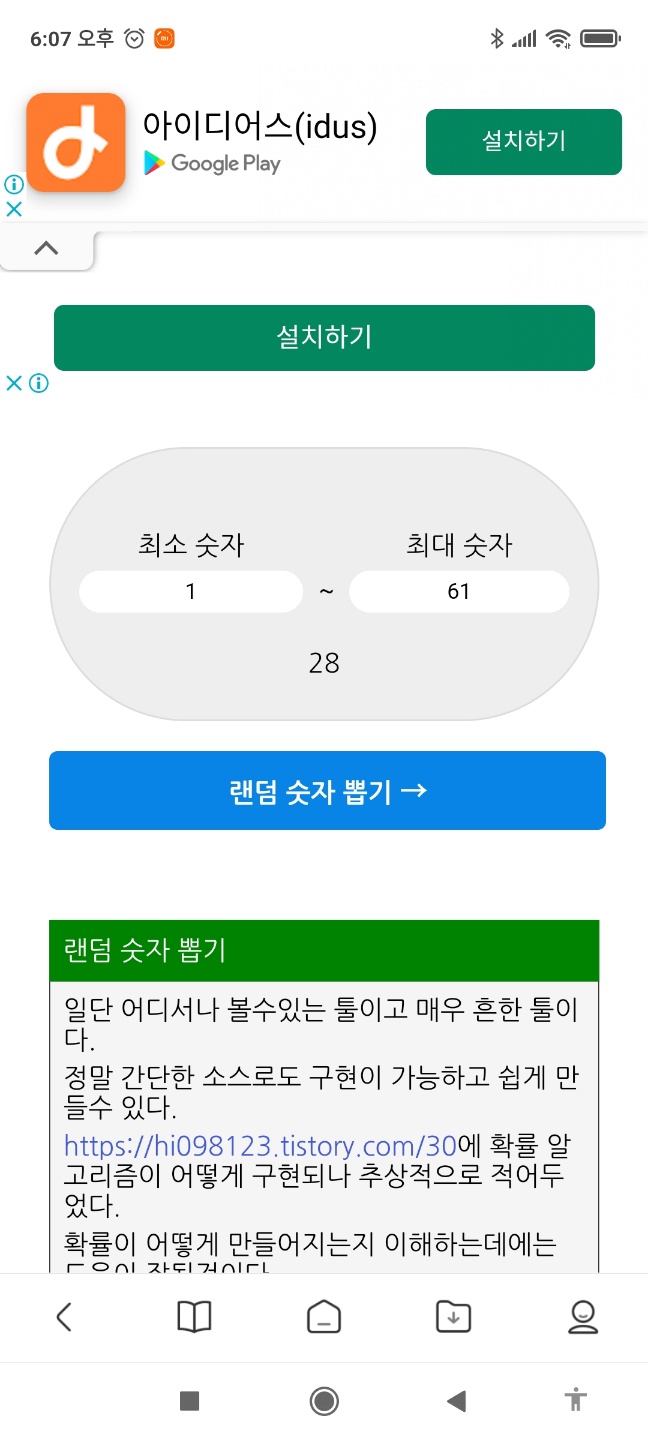Open the browser downloads folder
Screen dimensions: 648x1440
[x=454, y=1317]
